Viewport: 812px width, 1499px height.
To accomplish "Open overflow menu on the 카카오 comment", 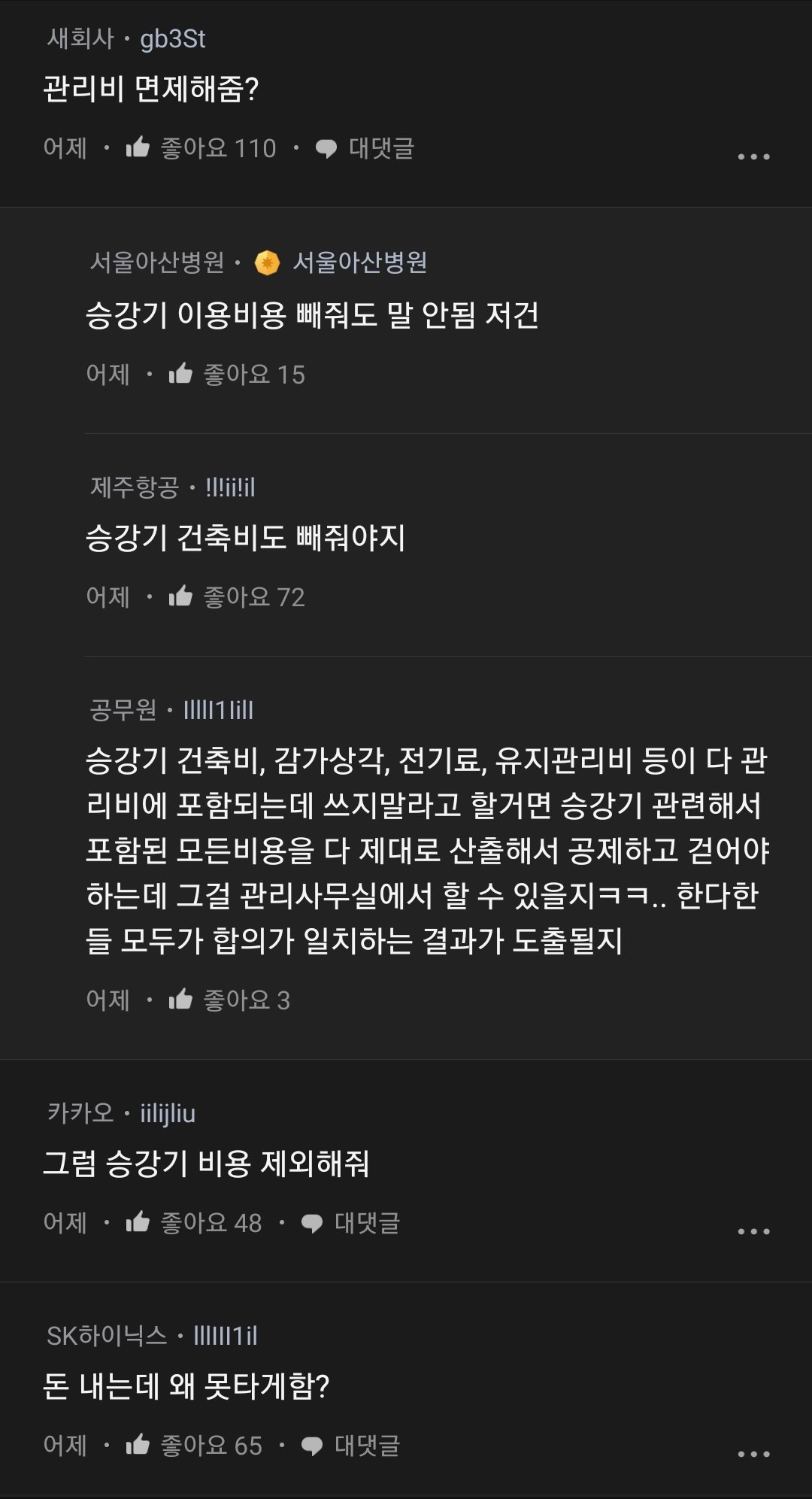I will tap(753, 1231).
